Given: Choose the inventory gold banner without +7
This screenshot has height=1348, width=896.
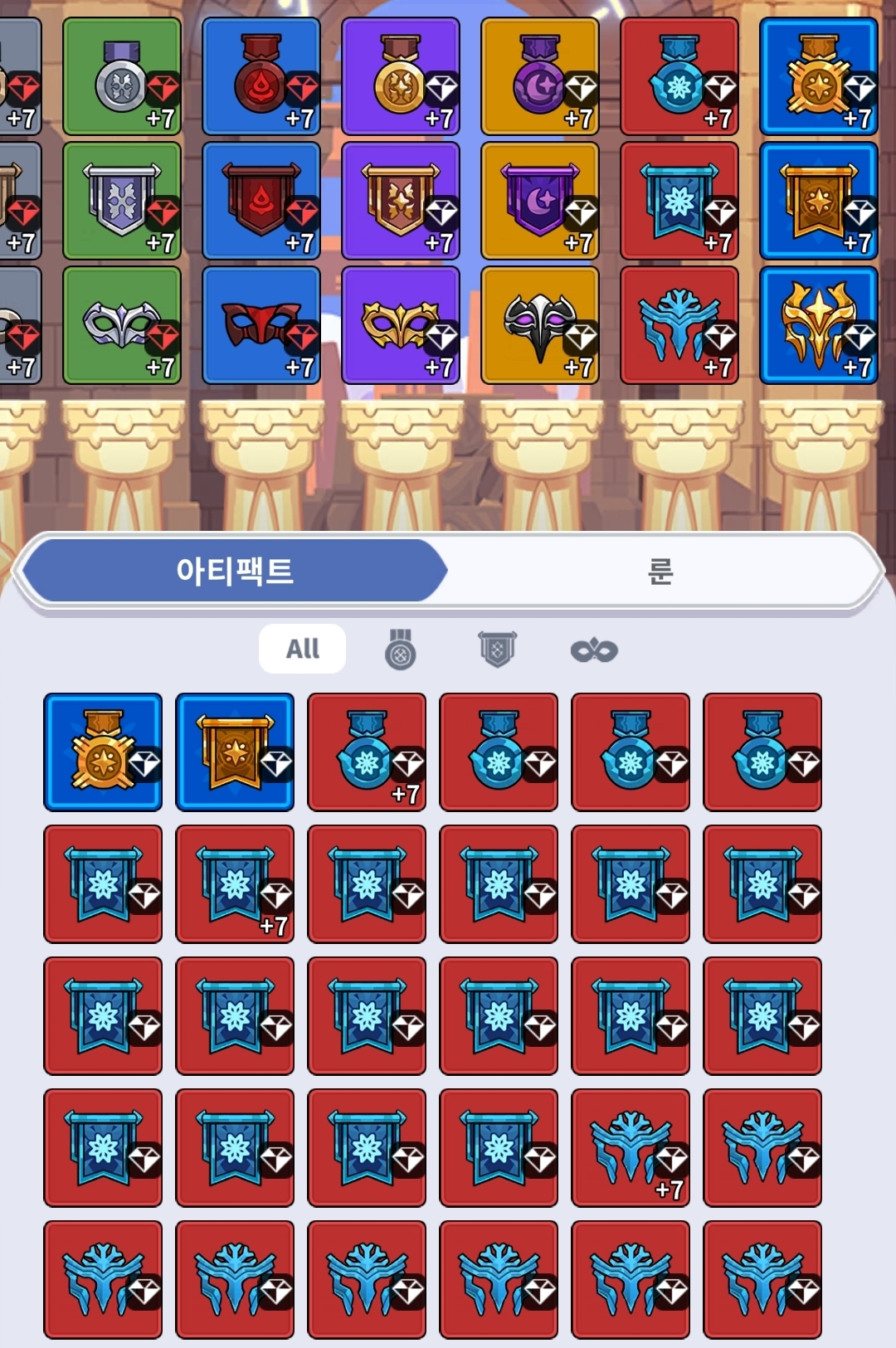Looking at the screenshot, I should pyautogui.click(x=235, y=752).
